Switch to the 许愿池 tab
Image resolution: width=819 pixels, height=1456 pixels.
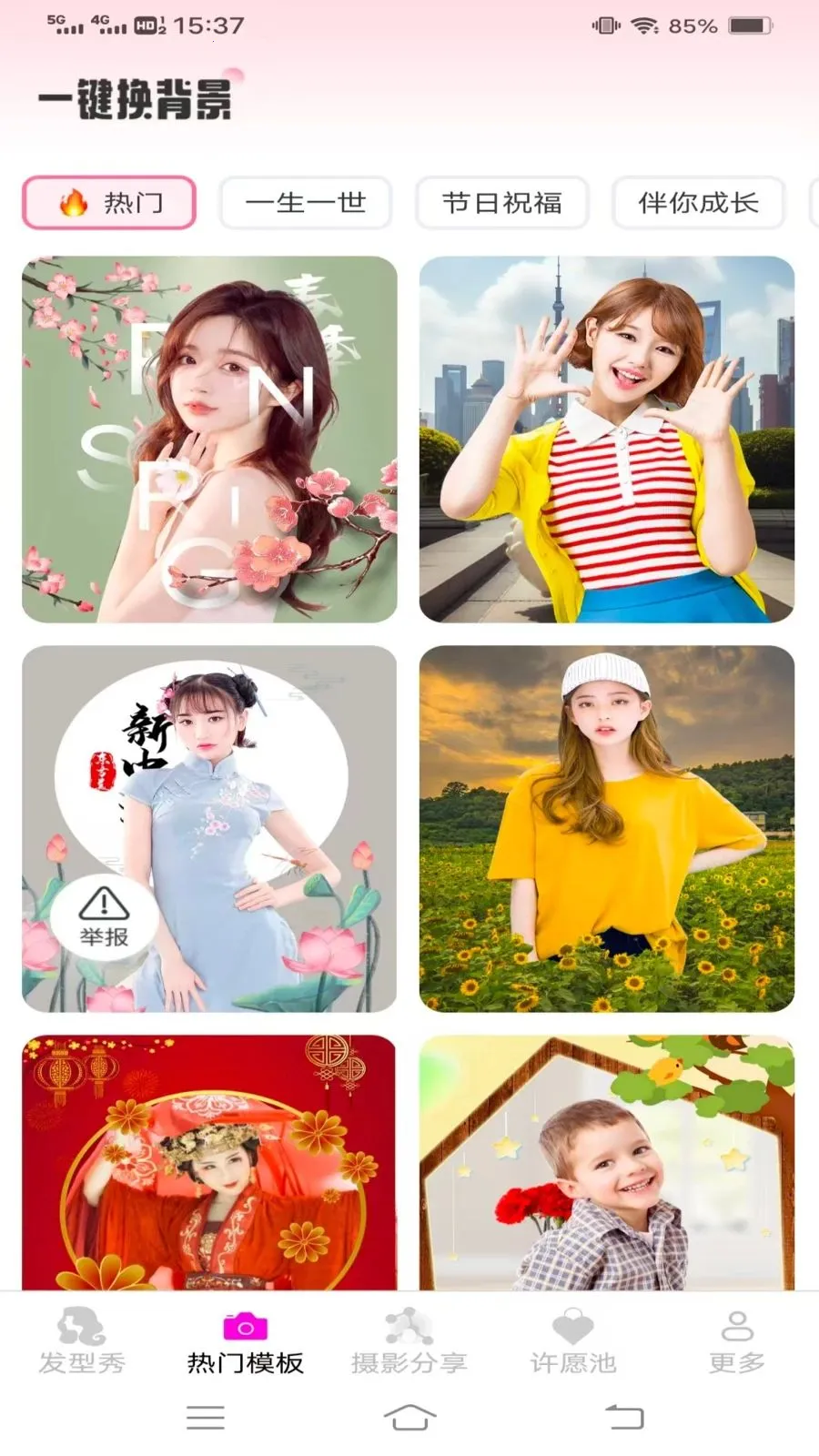coord(573,1340)
